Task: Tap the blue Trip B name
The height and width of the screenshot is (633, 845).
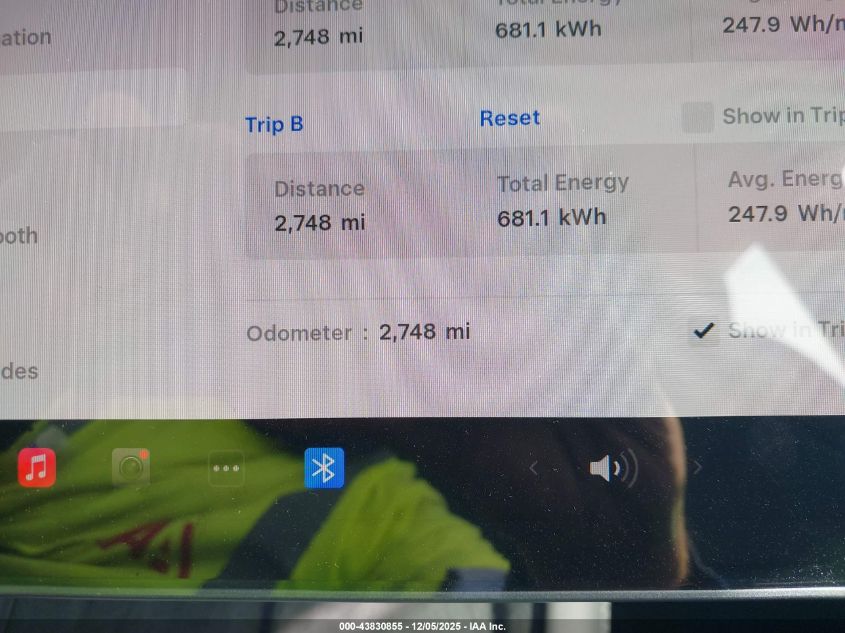Action: pyautogui.click(x=274, y=125)
